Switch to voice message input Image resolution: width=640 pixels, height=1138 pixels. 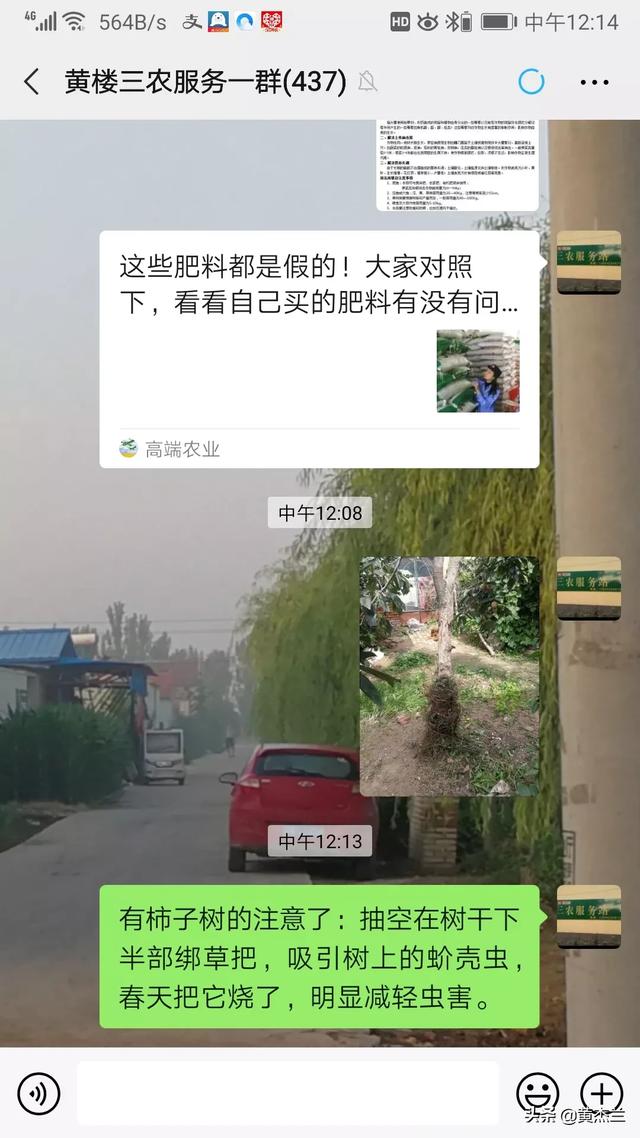pos(38,1094)
